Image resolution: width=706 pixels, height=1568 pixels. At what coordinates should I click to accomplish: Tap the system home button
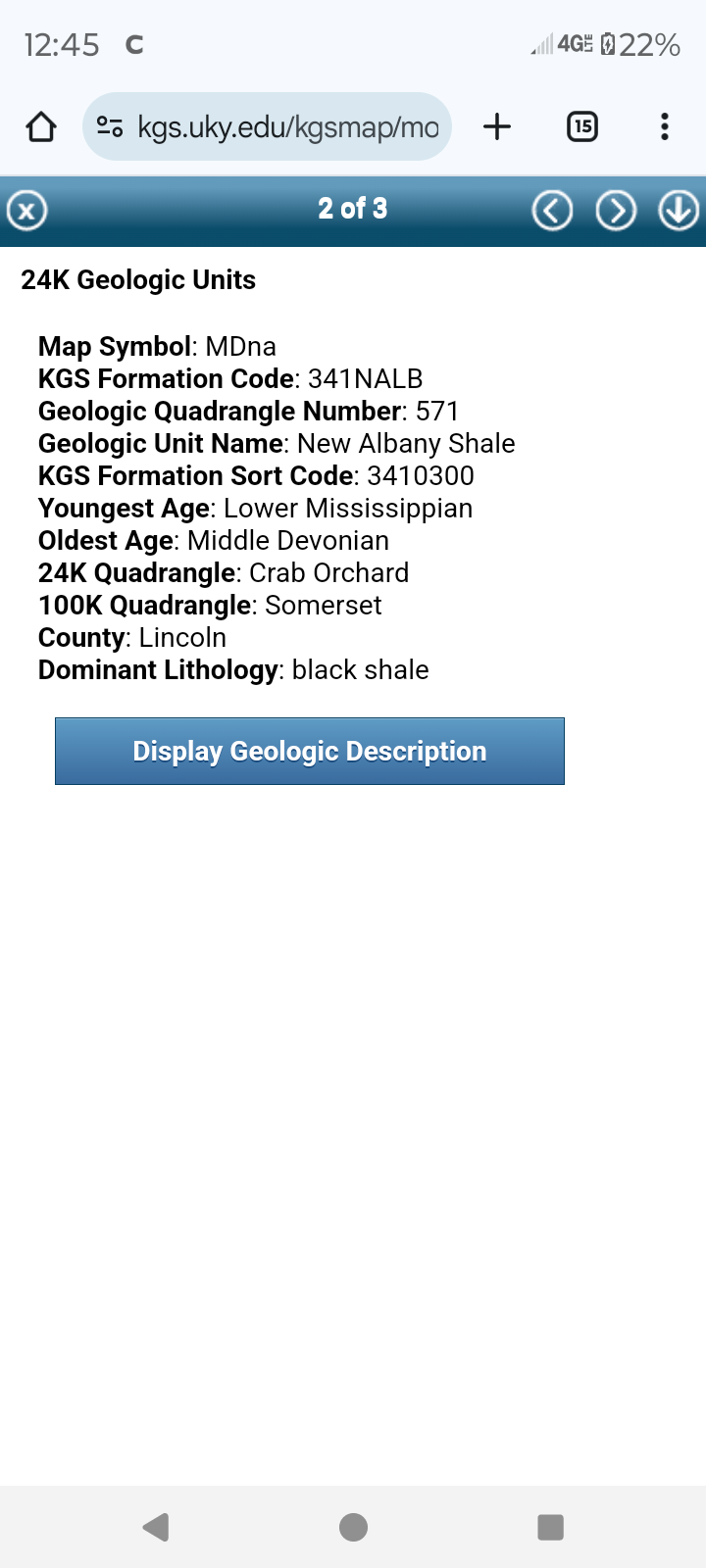click(x=353, y=1527)
